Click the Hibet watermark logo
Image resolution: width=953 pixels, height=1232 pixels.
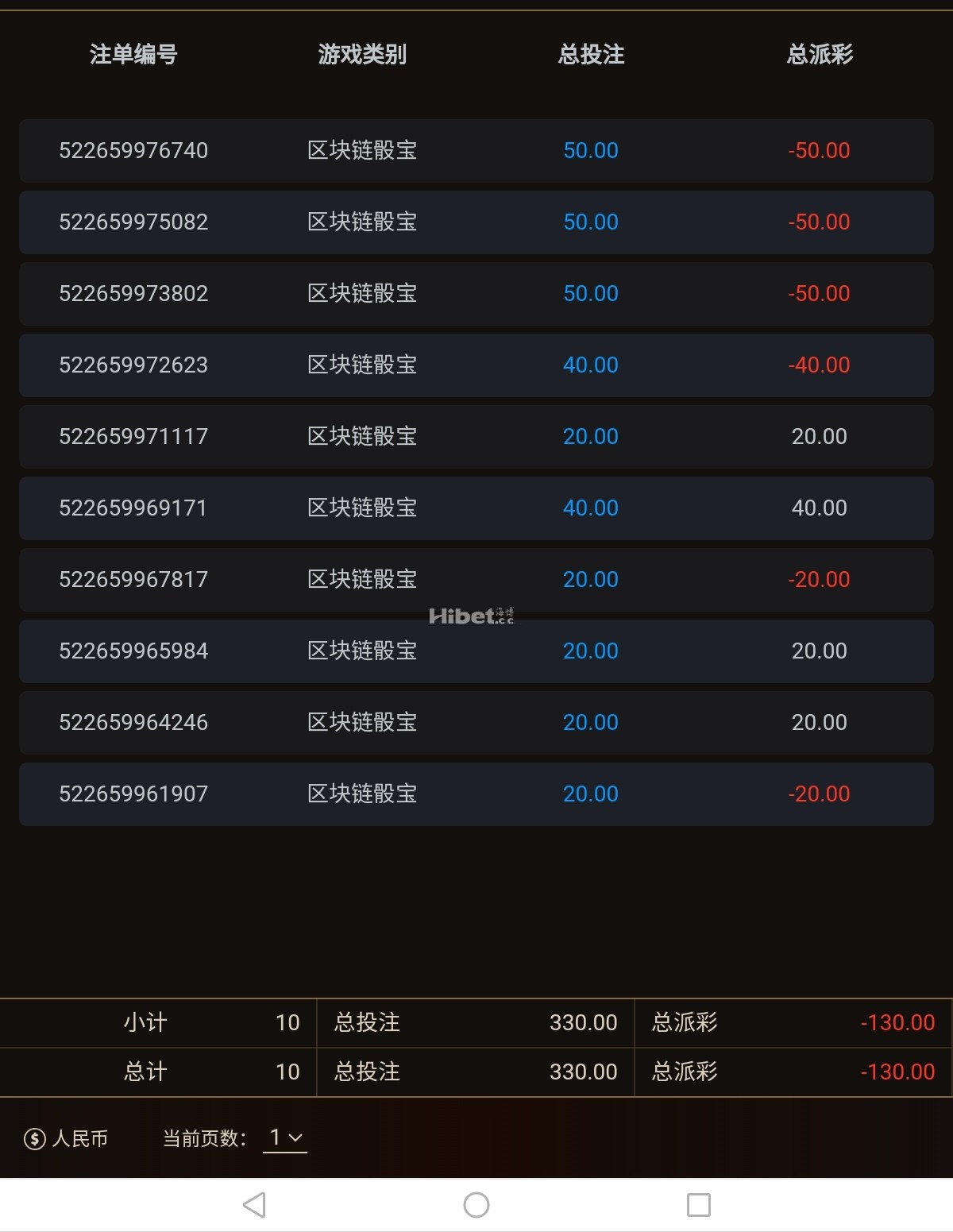click(x=474, y=614)
